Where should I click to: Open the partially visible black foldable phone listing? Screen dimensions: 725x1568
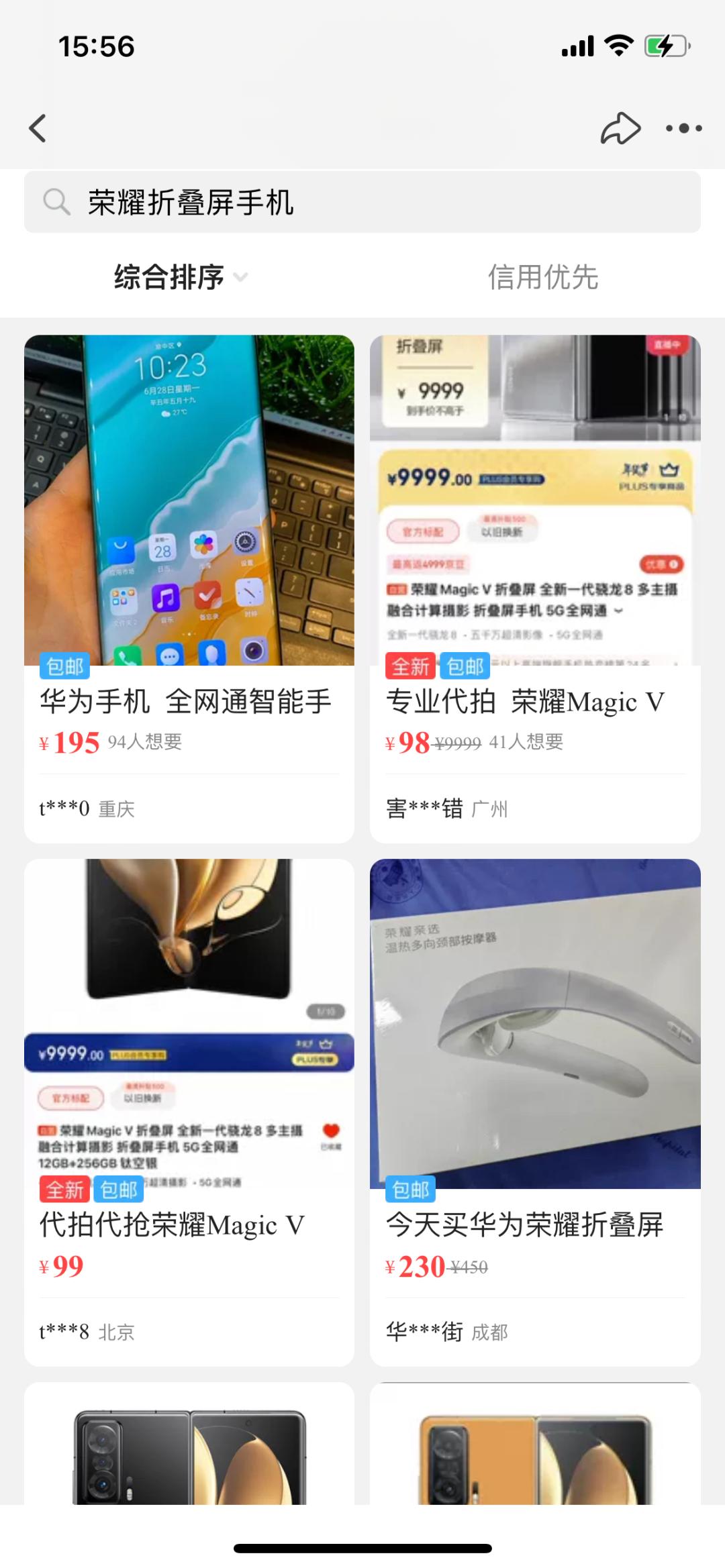point(189,1443)
